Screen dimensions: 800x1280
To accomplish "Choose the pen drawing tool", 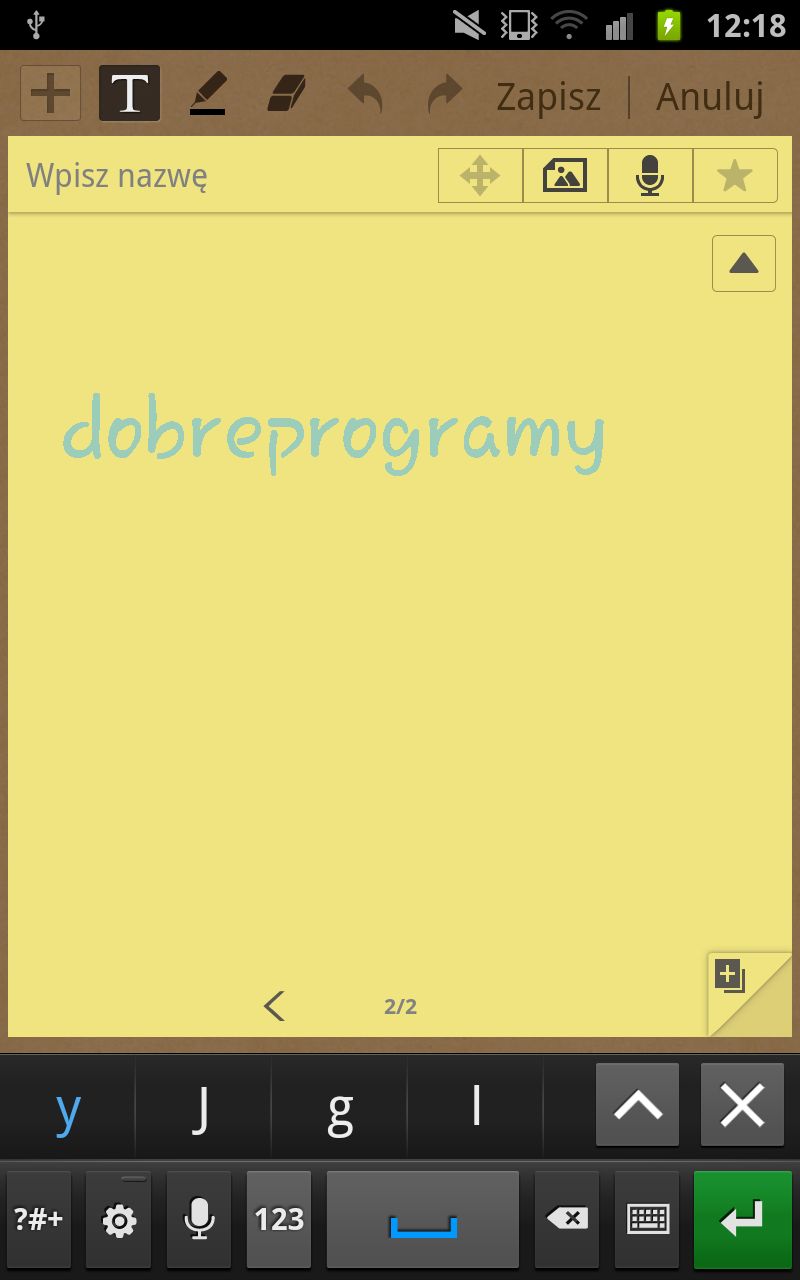I will [x=208, y=94].
